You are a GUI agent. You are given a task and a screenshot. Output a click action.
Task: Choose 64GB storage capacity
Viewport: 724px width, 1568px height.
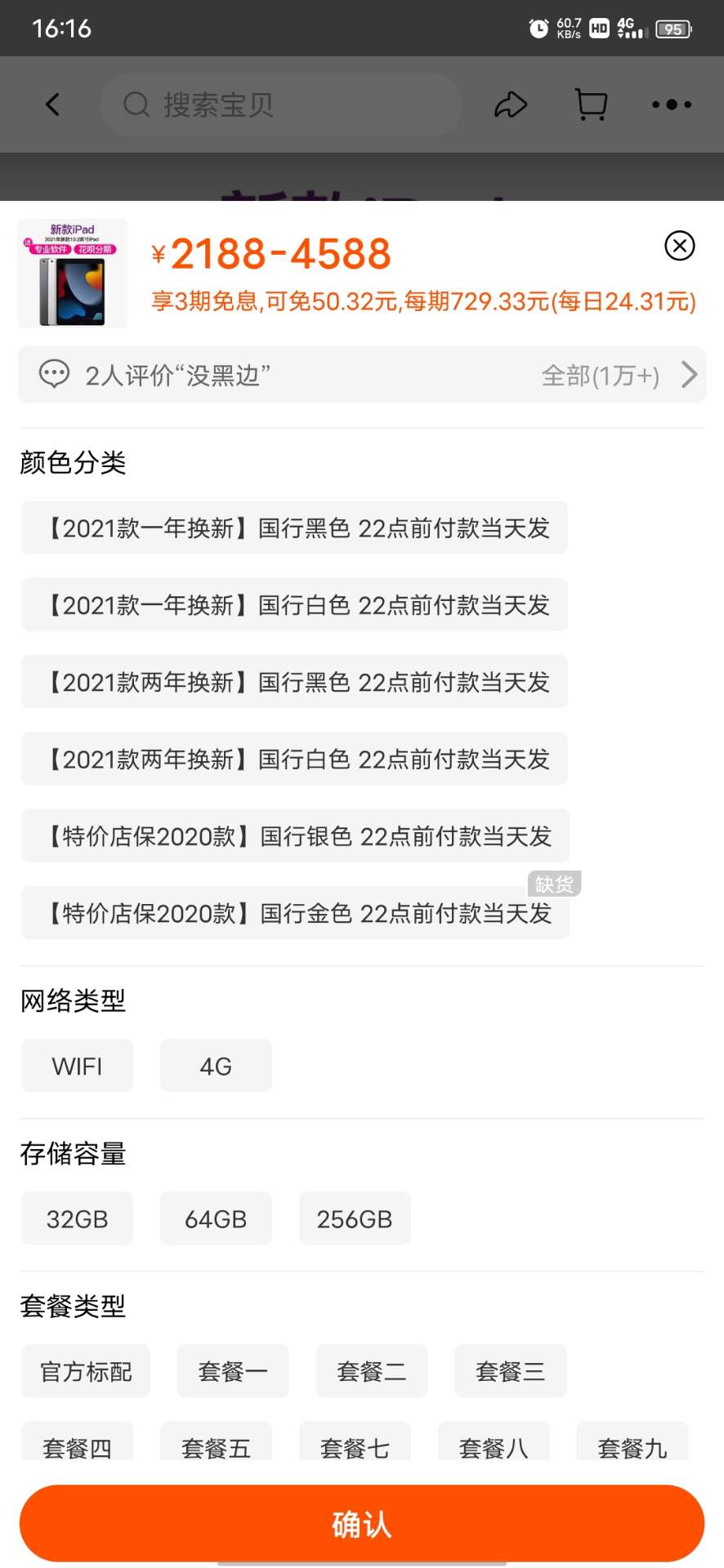(x=216, y=1218)
